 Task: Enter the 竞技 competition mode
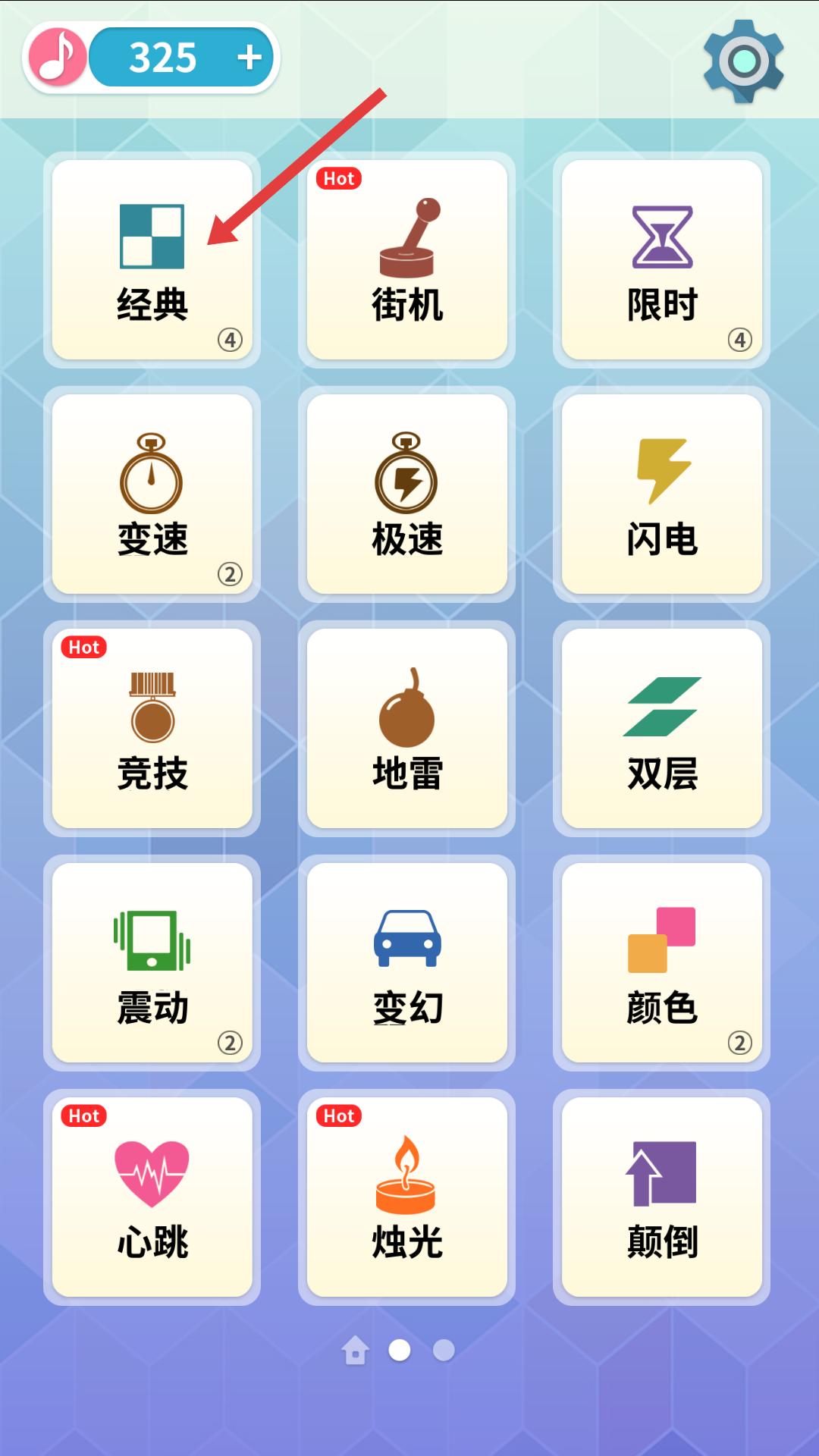coord(152,728)
